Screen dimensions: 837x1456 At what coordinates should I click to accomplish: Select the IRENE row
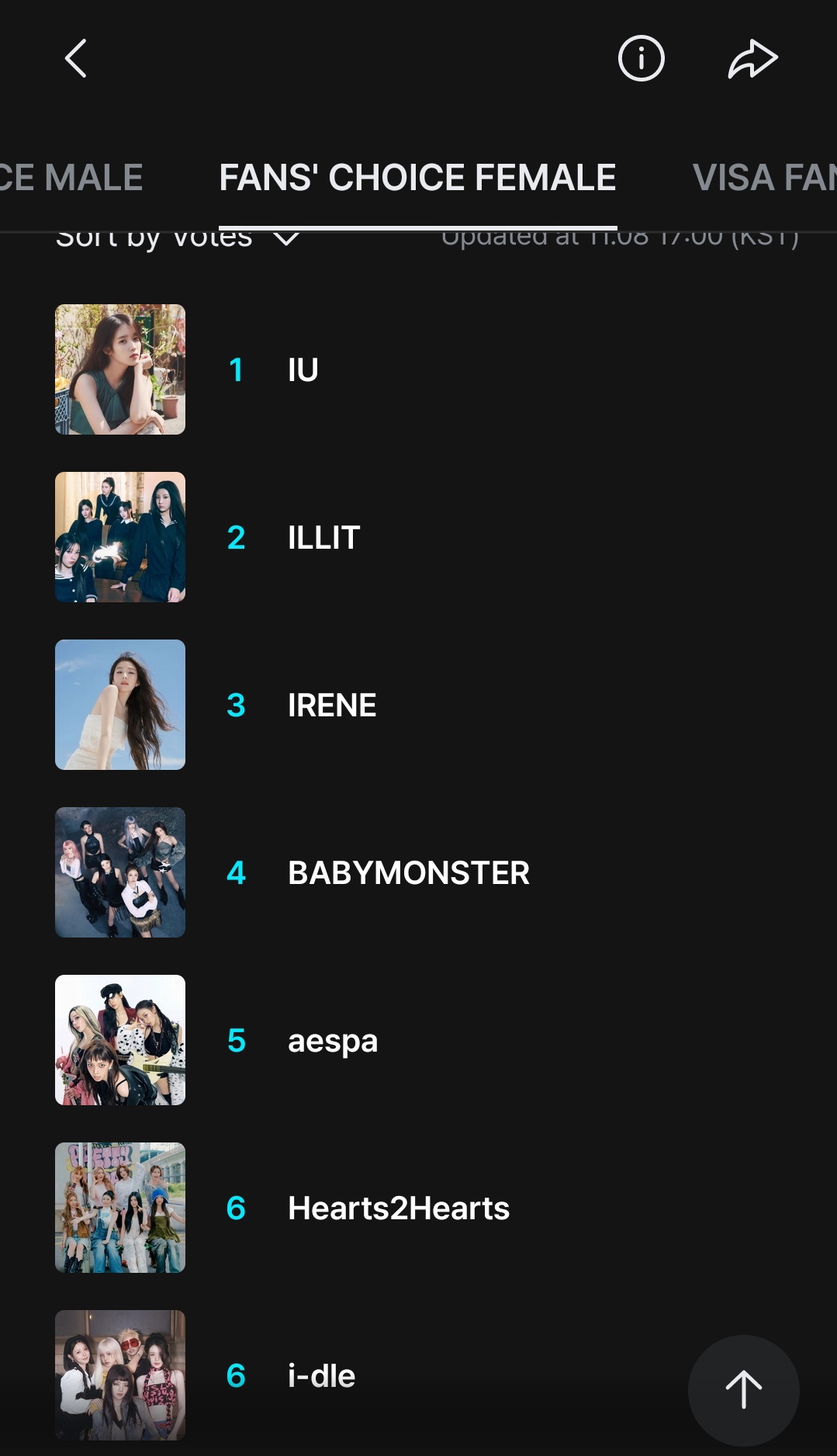331,705
